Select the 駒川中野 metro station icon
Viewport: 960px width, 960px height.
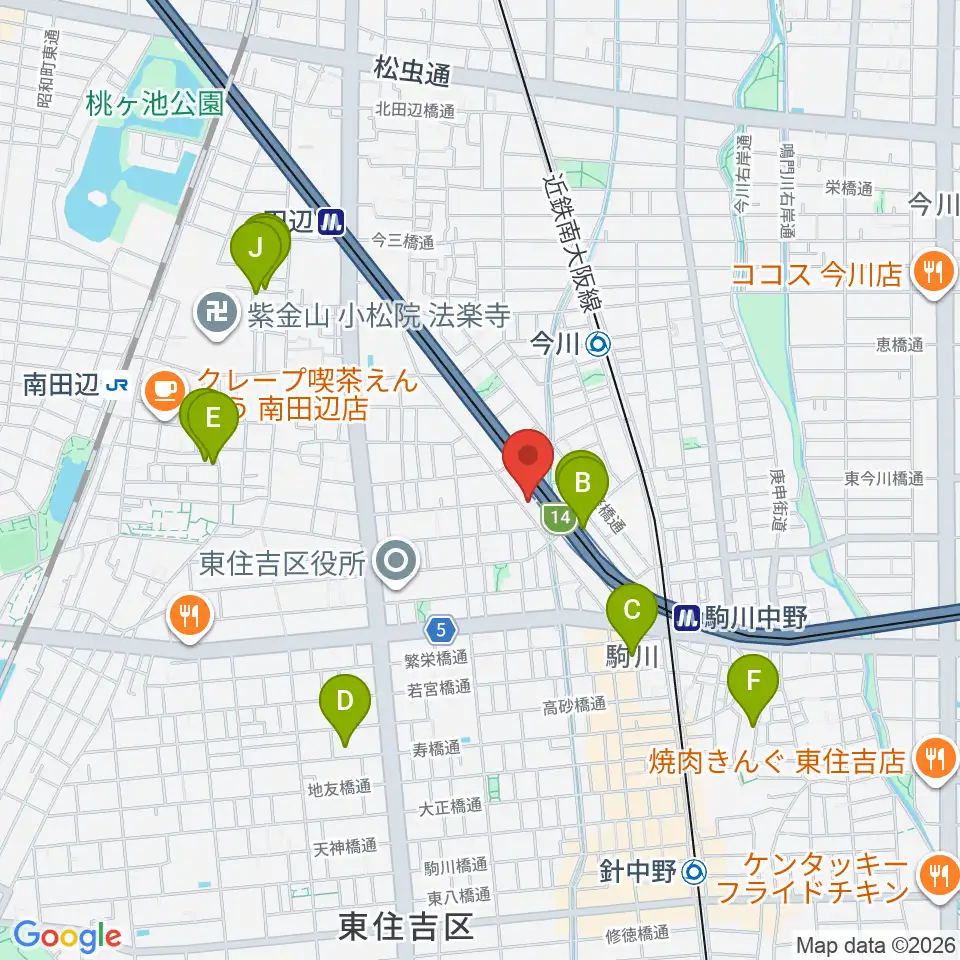click(x=686, y=618)
